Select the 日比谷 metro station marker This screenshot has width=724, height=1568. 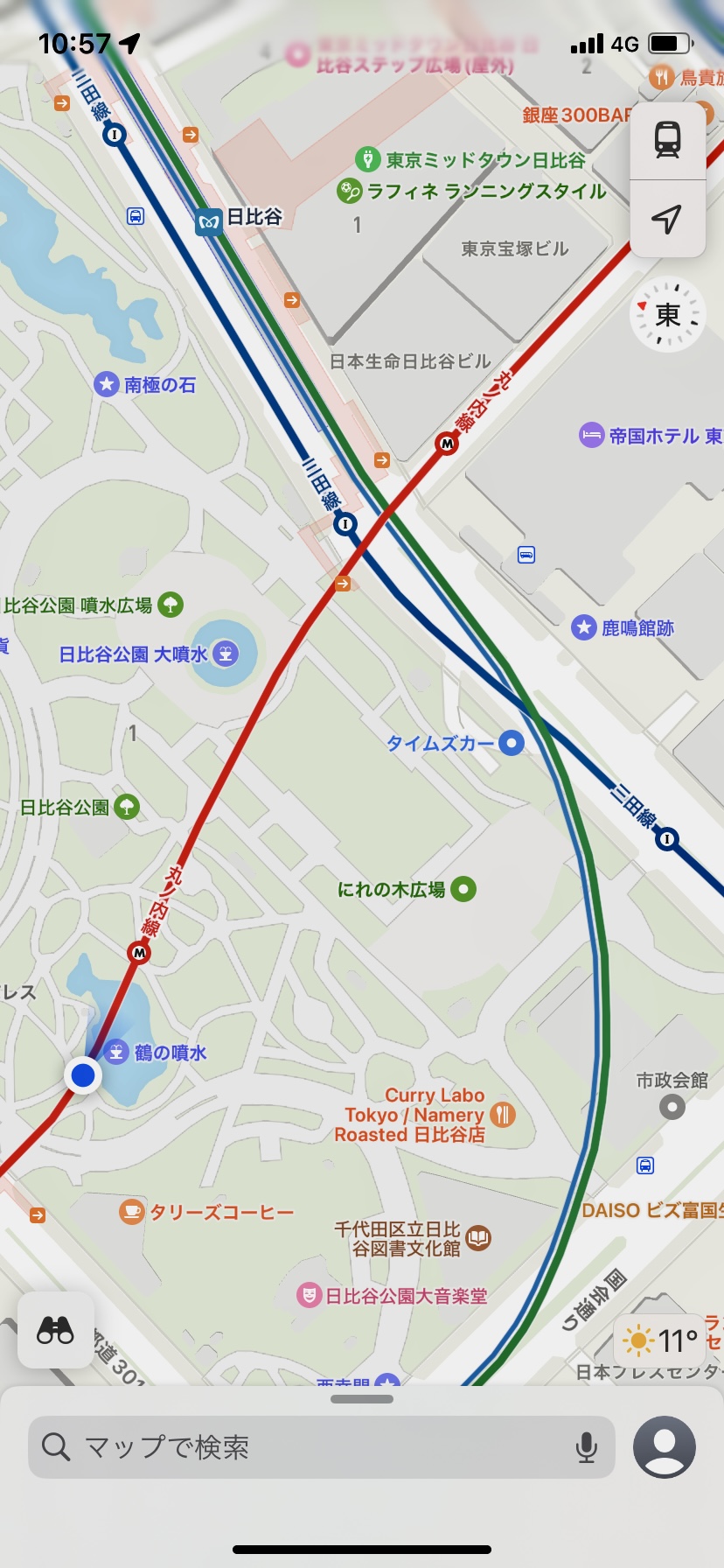[x=208, y=221]
